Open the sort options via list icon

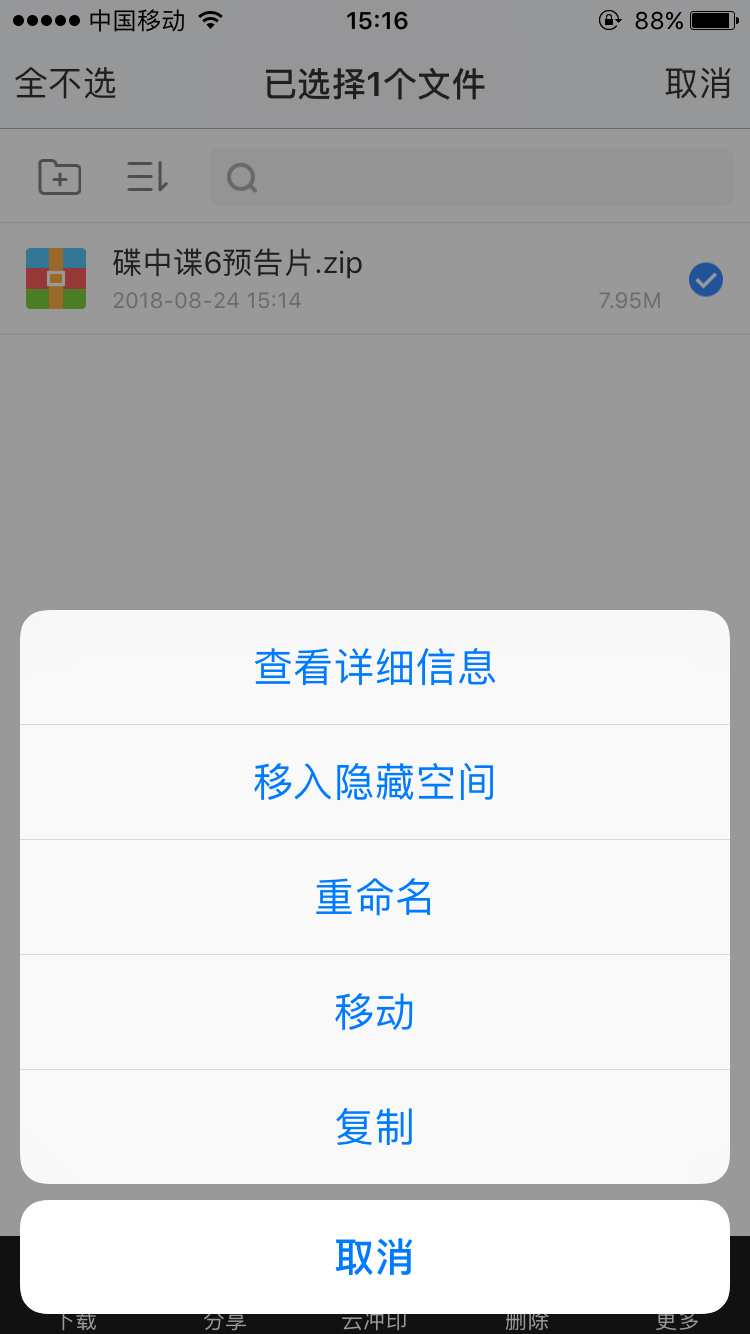pos(145,176)
